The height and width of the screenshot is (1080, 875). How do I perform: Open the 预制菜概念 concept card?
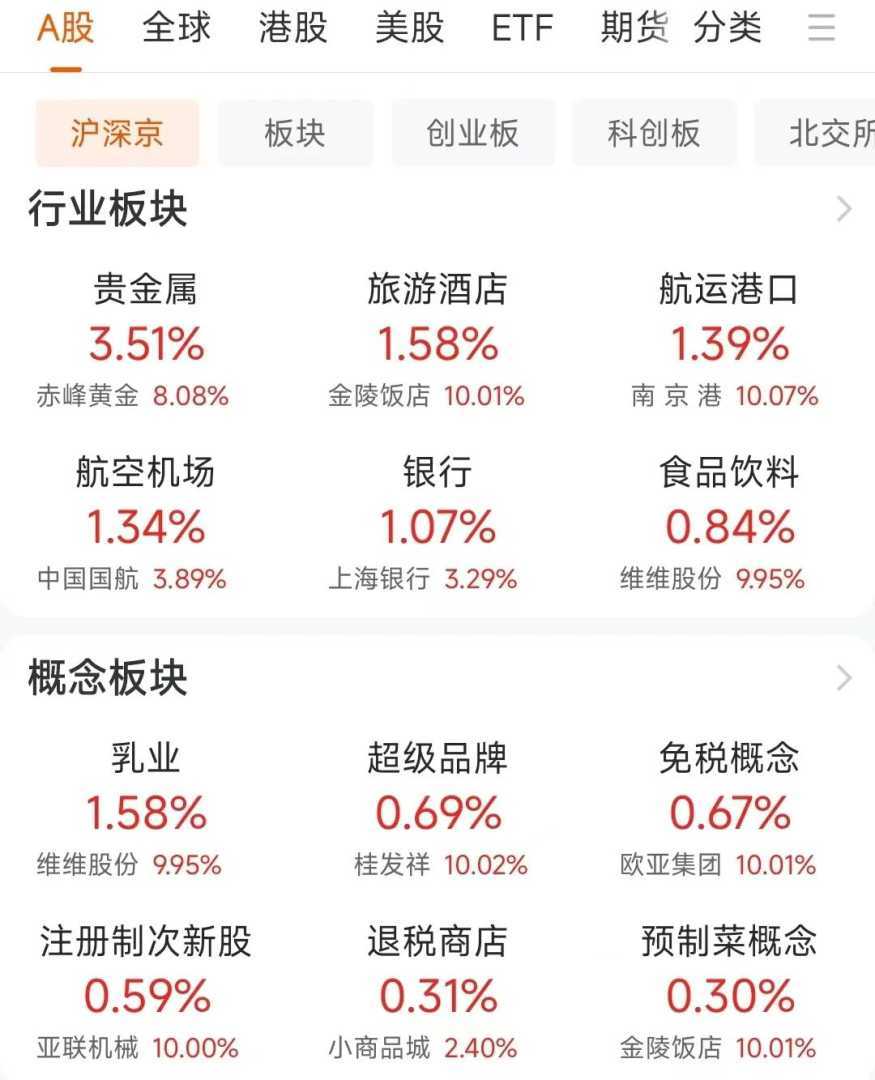click(x=729, y=993)
